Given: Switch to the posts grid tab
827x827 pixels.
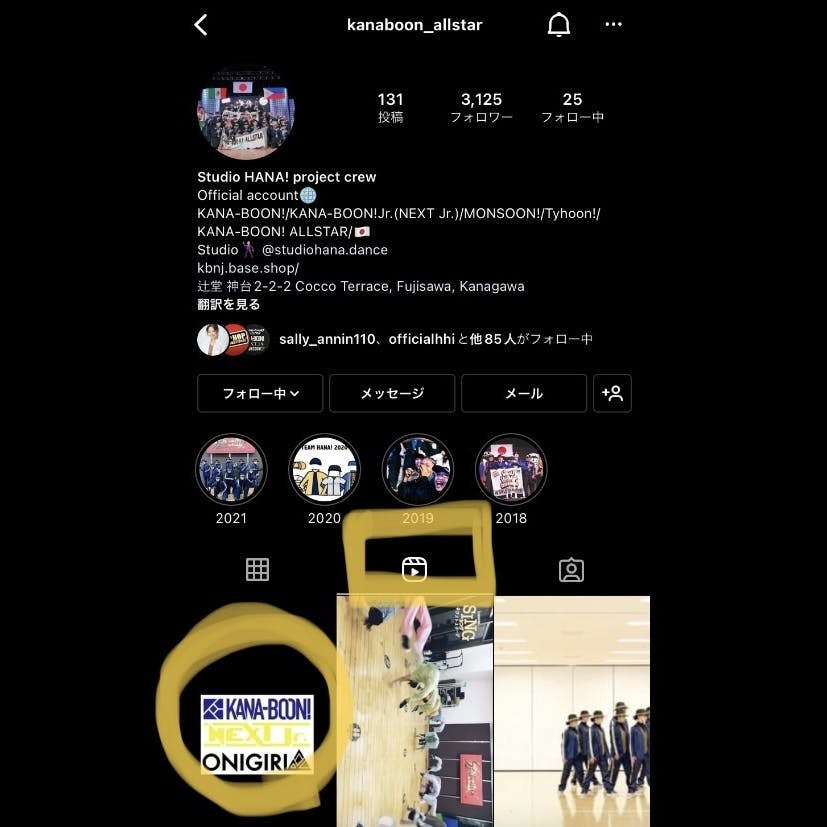Looking at the screenshot, I should click(x=258, y=570).
